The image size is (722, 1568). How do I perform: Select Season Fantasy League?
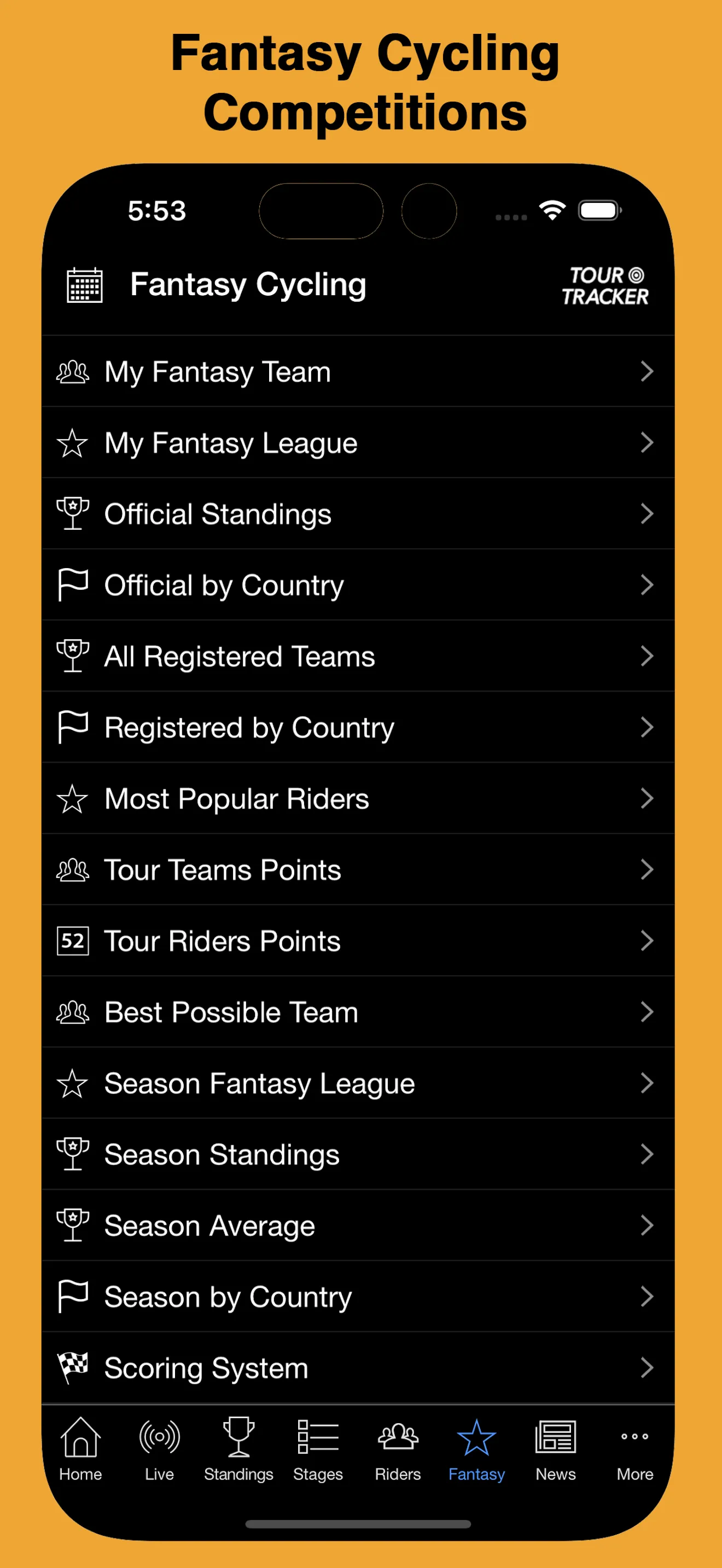359,1083
